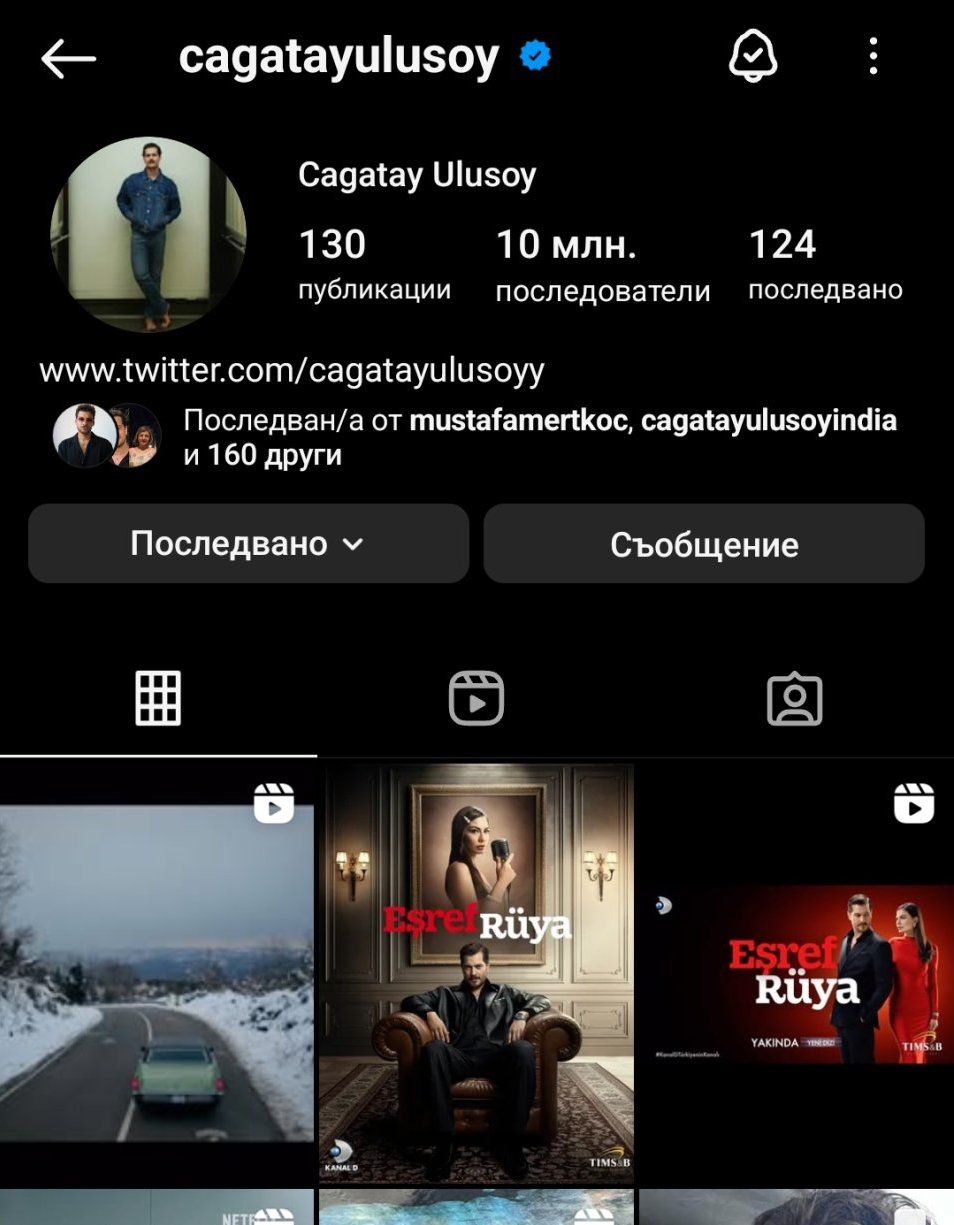Switch to the Reels tab
Screen dimensions: 954x1225
[476, 698]
